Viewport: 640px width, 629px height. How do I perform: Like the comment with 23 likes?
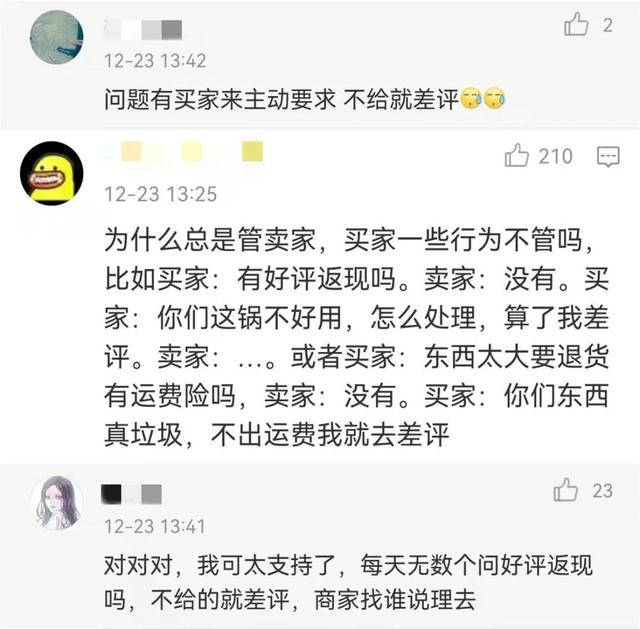click(x=566, y=490)
